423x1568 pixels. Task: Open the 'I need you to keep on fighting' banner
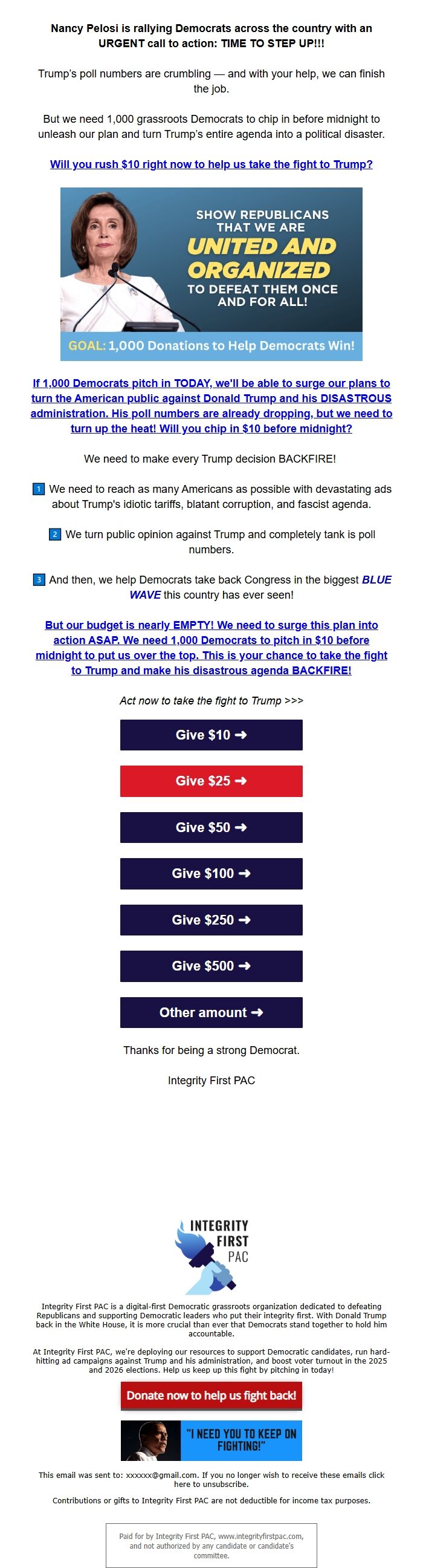tap(211, 1441)
